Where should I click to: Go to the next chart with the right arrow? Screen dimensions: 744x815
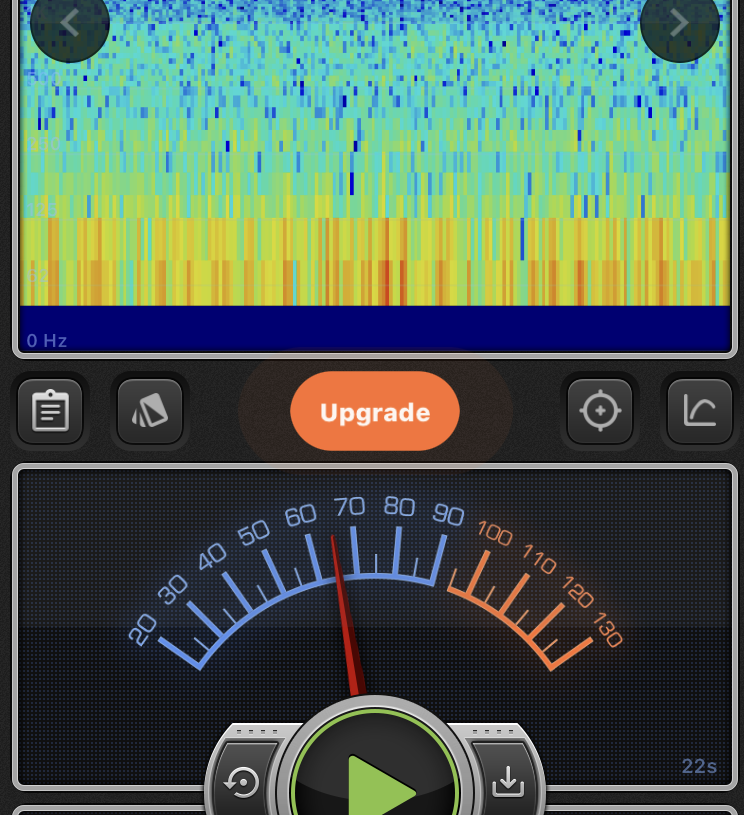click(x=679, y=23)
